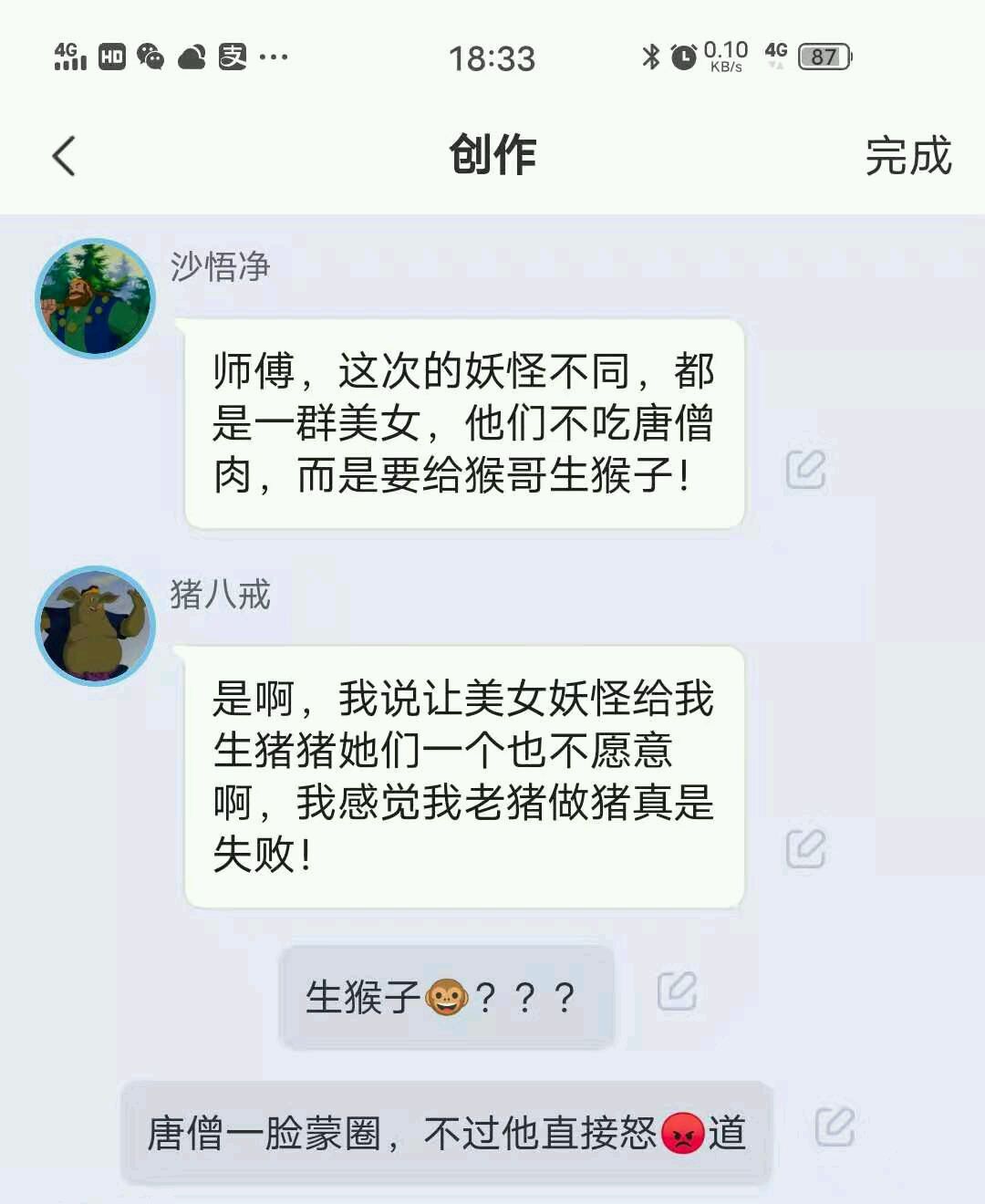Tap the 创作 title at the top
The image size is (985, 1204).
492,155
